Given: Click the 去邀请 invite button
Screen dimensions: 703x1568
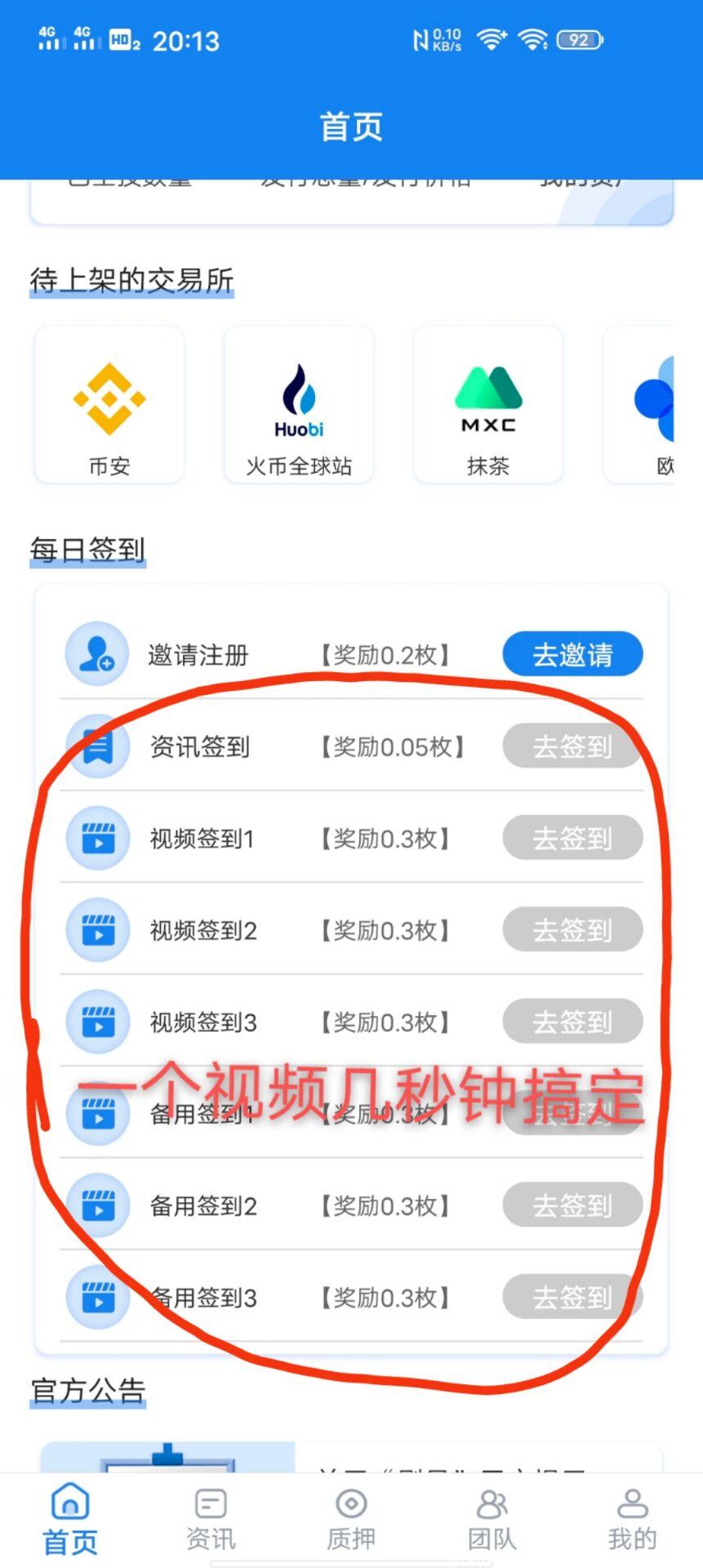Looking at the screenshot, I should point(572,653).
